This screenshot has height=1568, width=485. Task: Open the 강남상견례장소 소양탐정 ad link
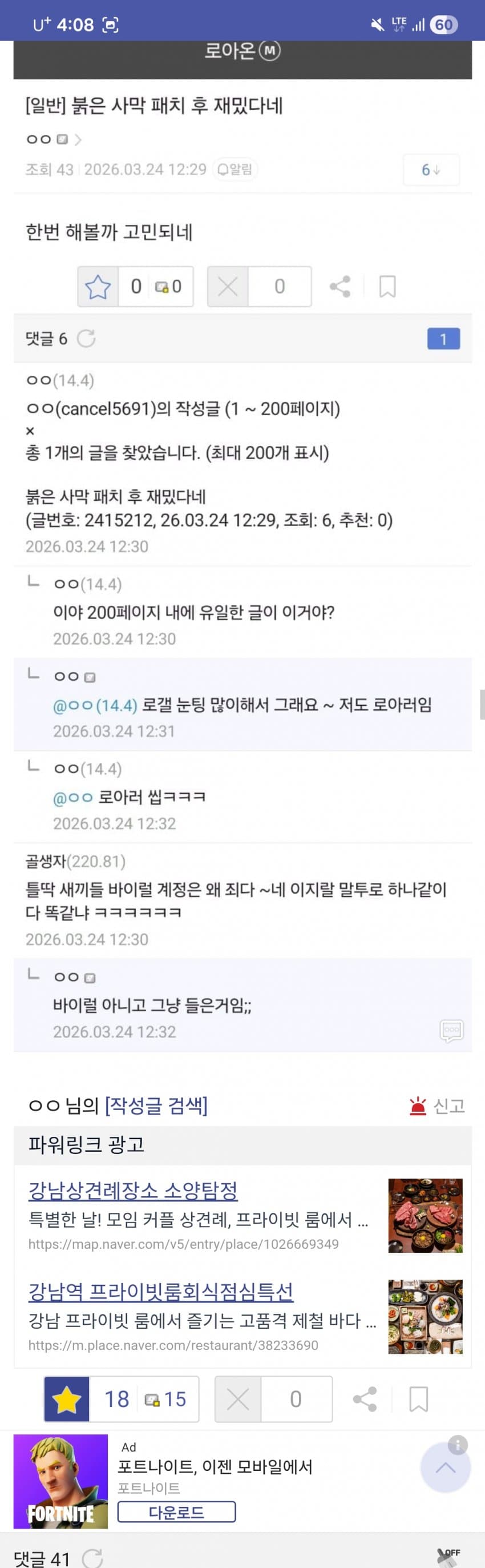(x=132, y=1190)
